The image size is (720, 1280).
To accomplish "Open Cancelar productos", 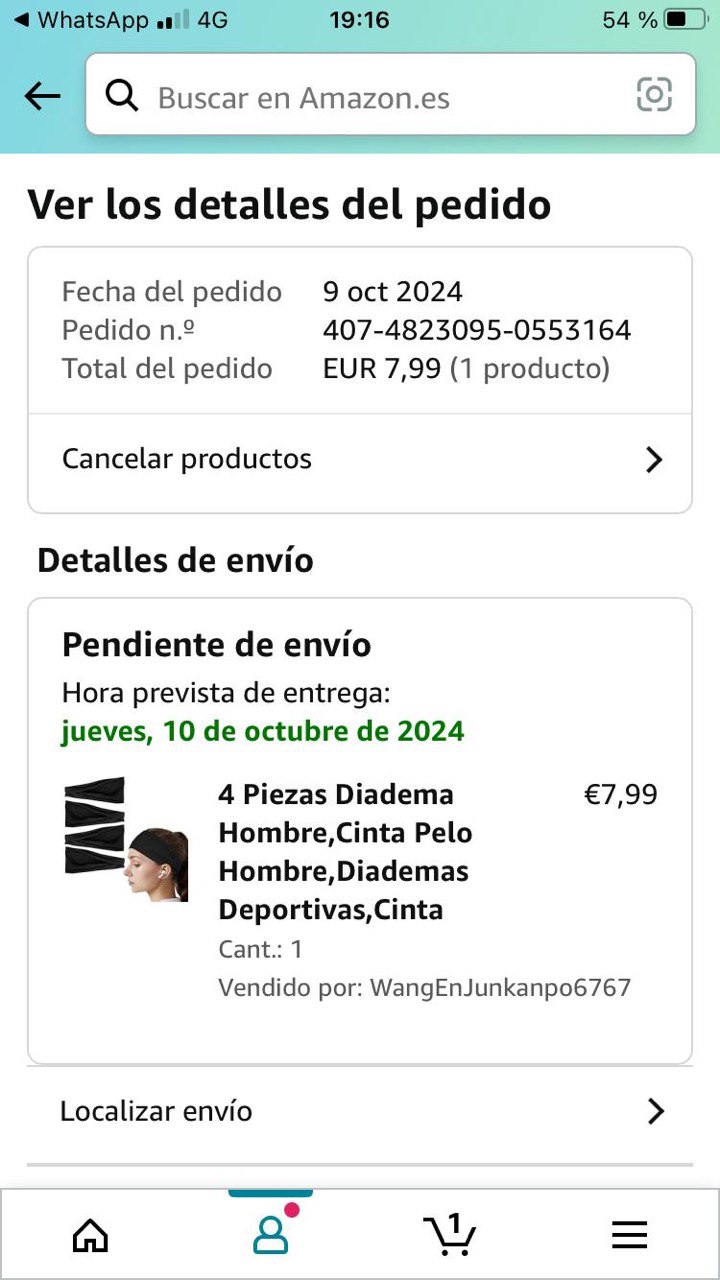I will (360, 459).
